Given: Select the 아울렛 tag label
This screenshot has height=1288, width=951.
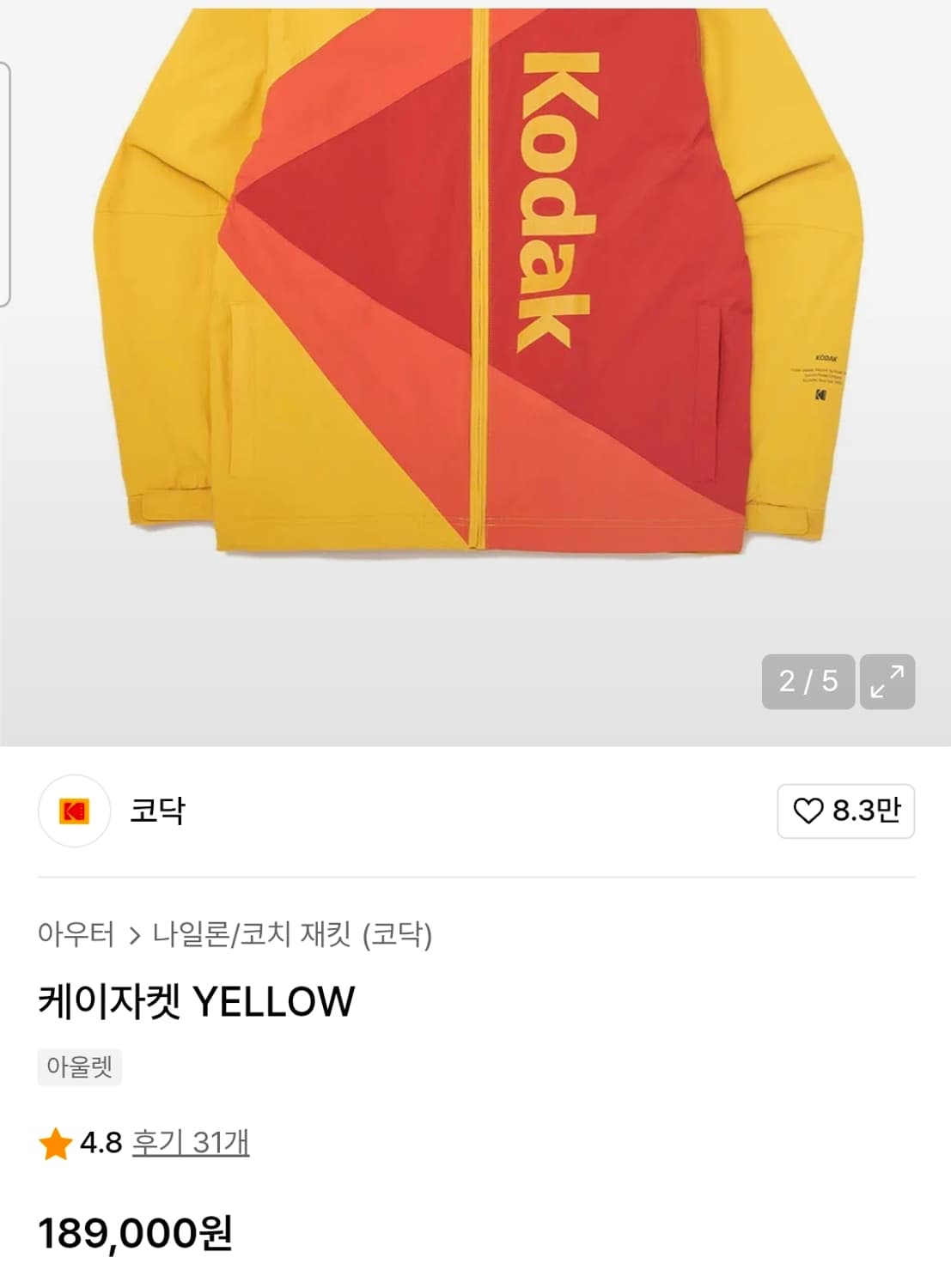Looking at the screenshot, I should click(x=79, y=1067).
